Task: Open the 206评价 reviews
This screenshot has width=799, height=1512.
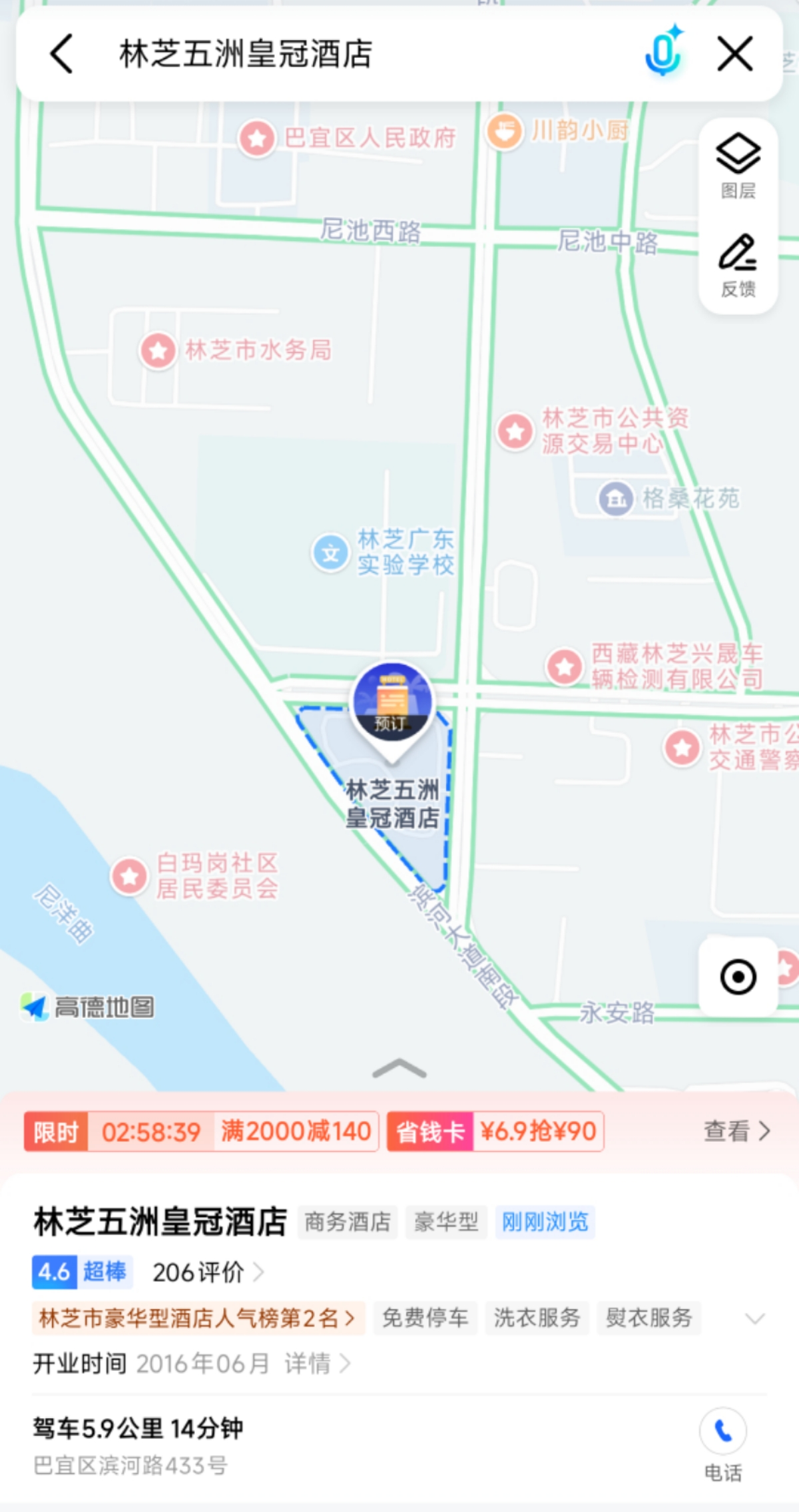Action: [x=208, y=1272]
